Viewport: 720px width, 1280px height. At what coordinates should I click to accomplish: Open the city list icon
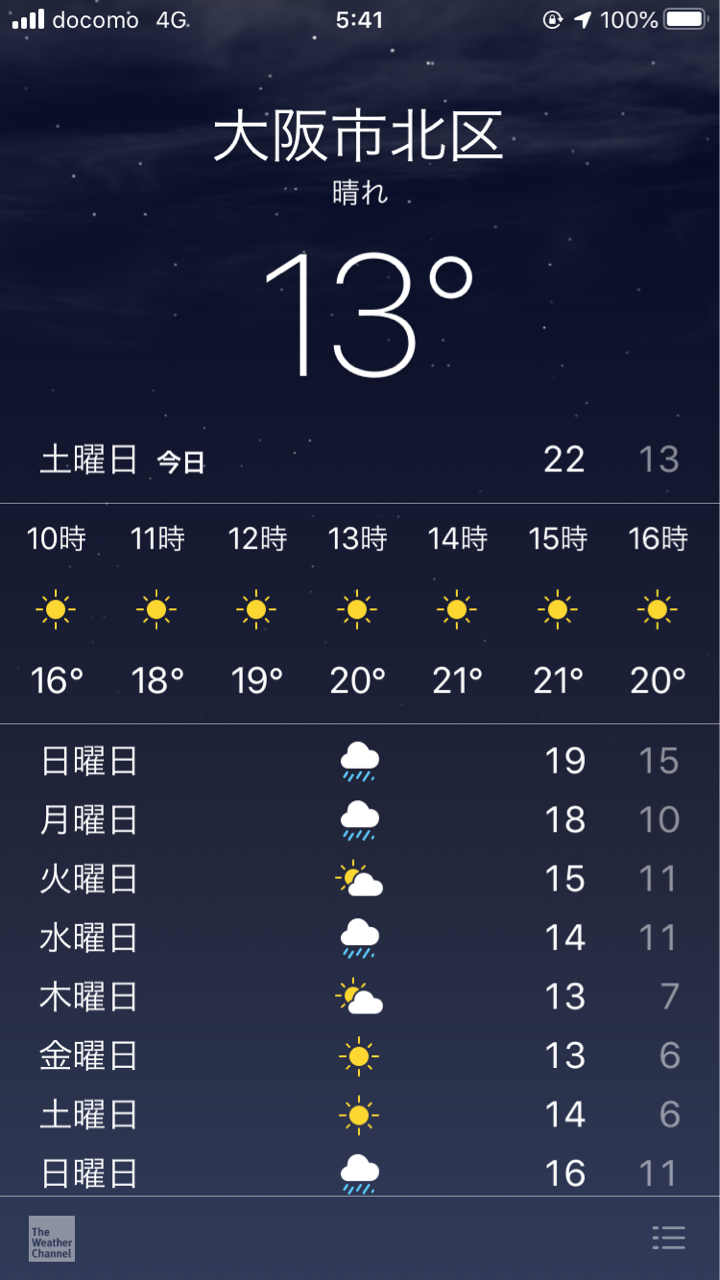tap(668, 1238)
